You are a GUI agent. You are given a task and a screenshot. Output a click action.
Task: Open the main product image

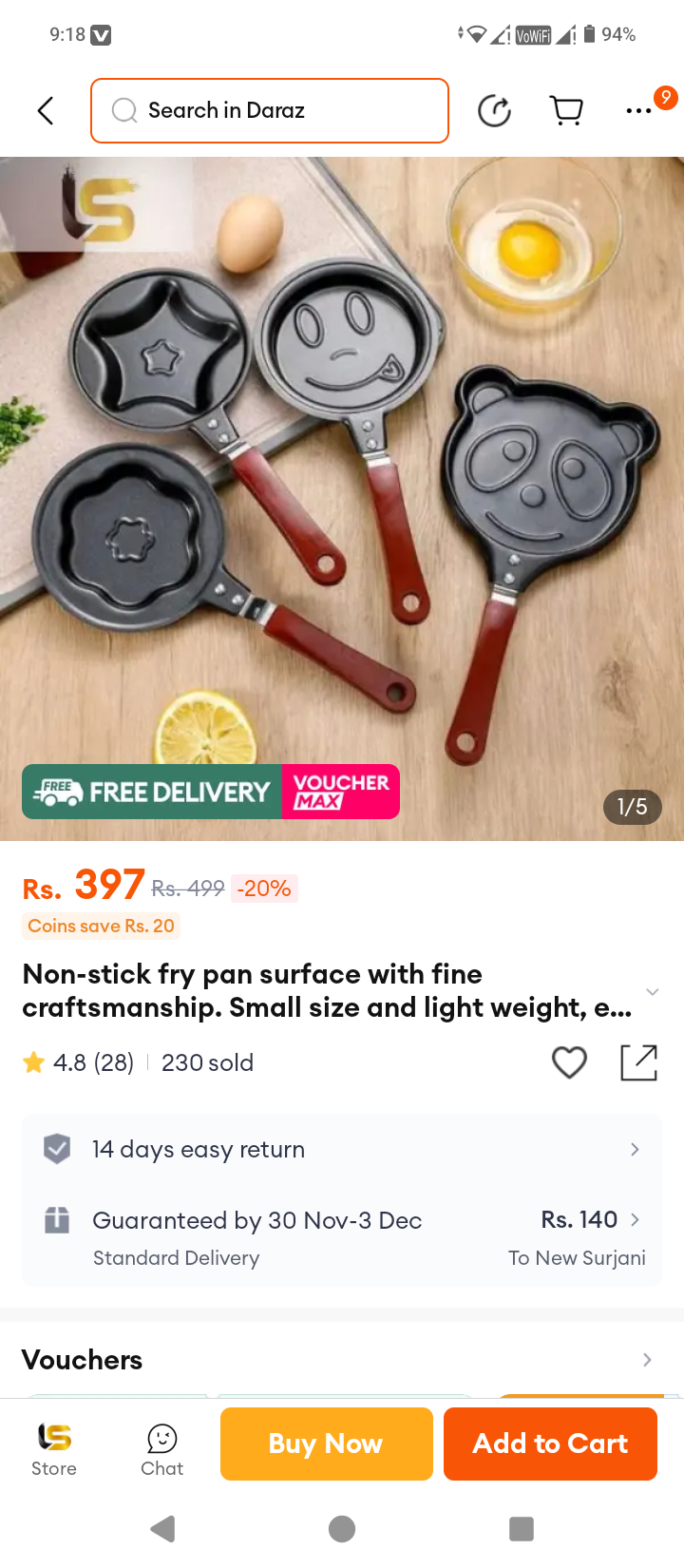coord(342,499)
